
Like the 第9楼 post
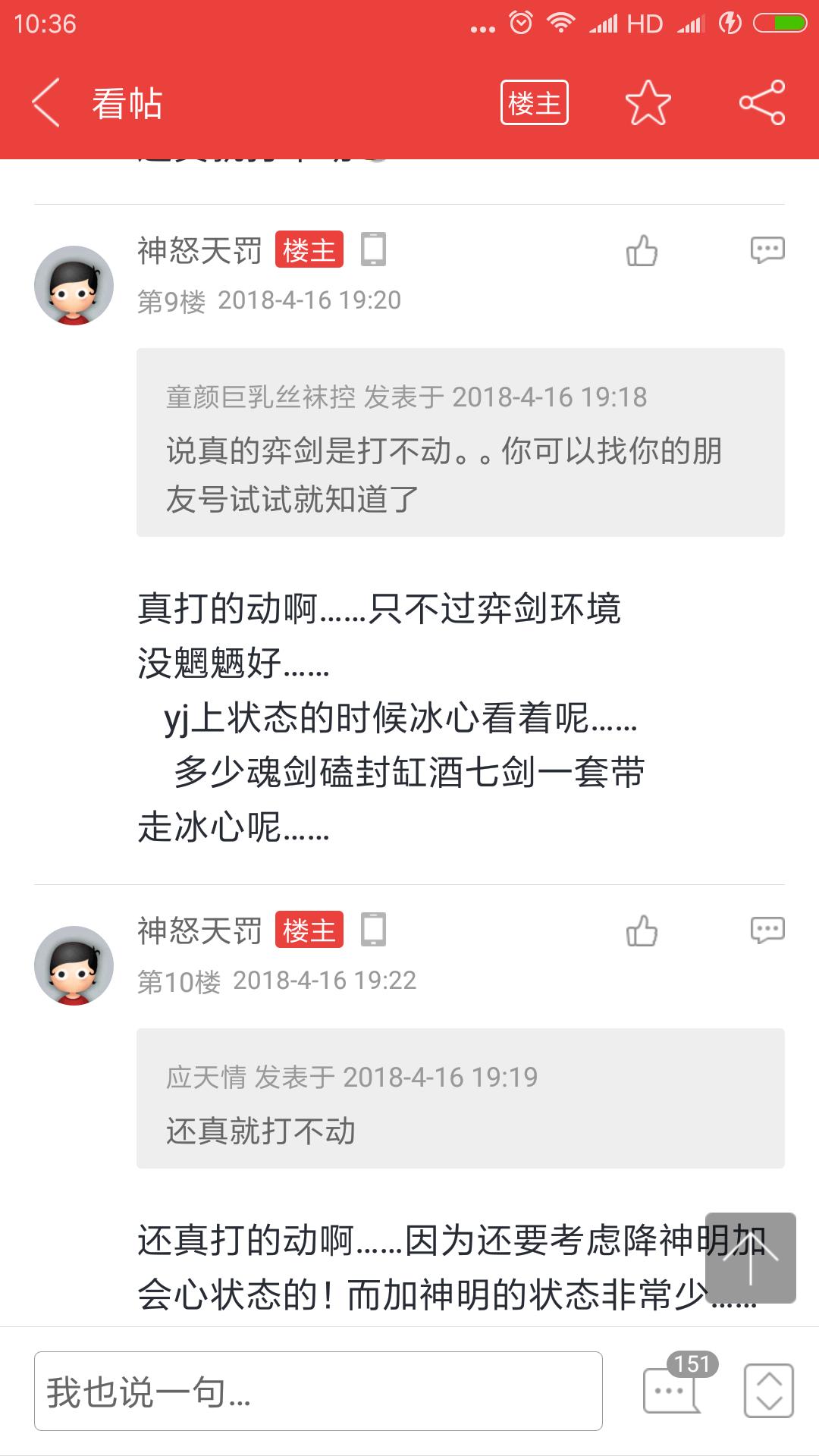[642, 251]
